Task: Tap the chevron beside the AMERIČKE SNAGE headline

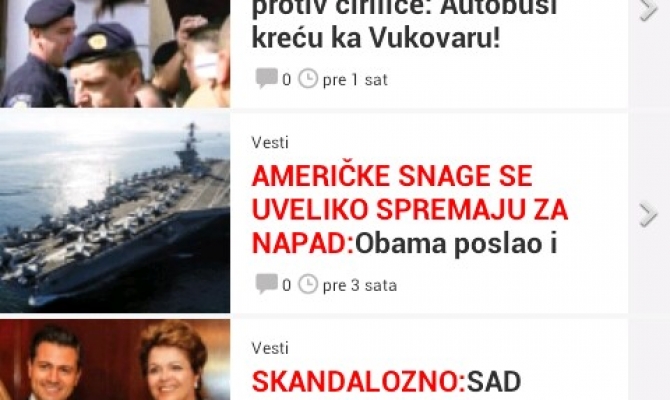Action: coord(648,213)
